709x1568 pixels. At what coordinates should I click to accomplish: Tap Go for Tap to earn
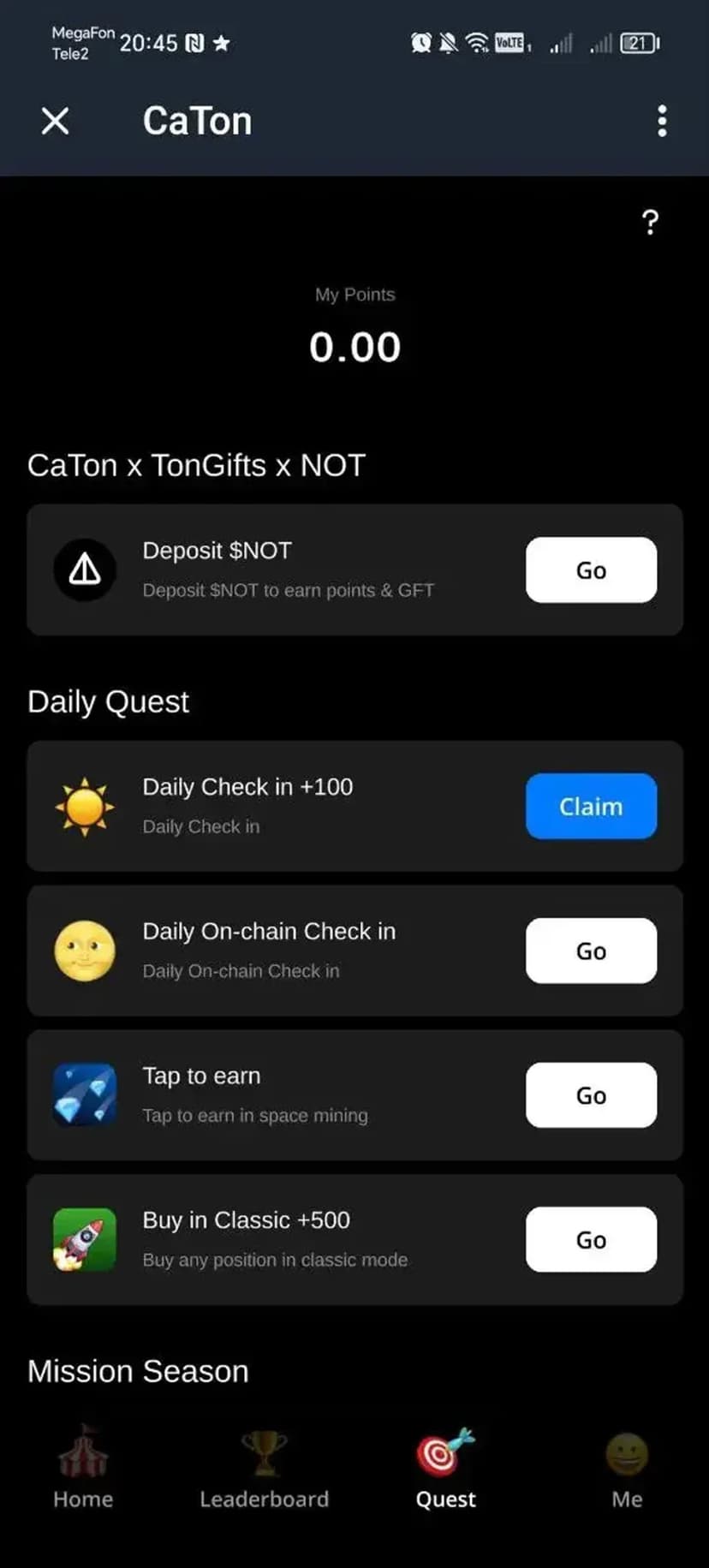pos(591,1095)
